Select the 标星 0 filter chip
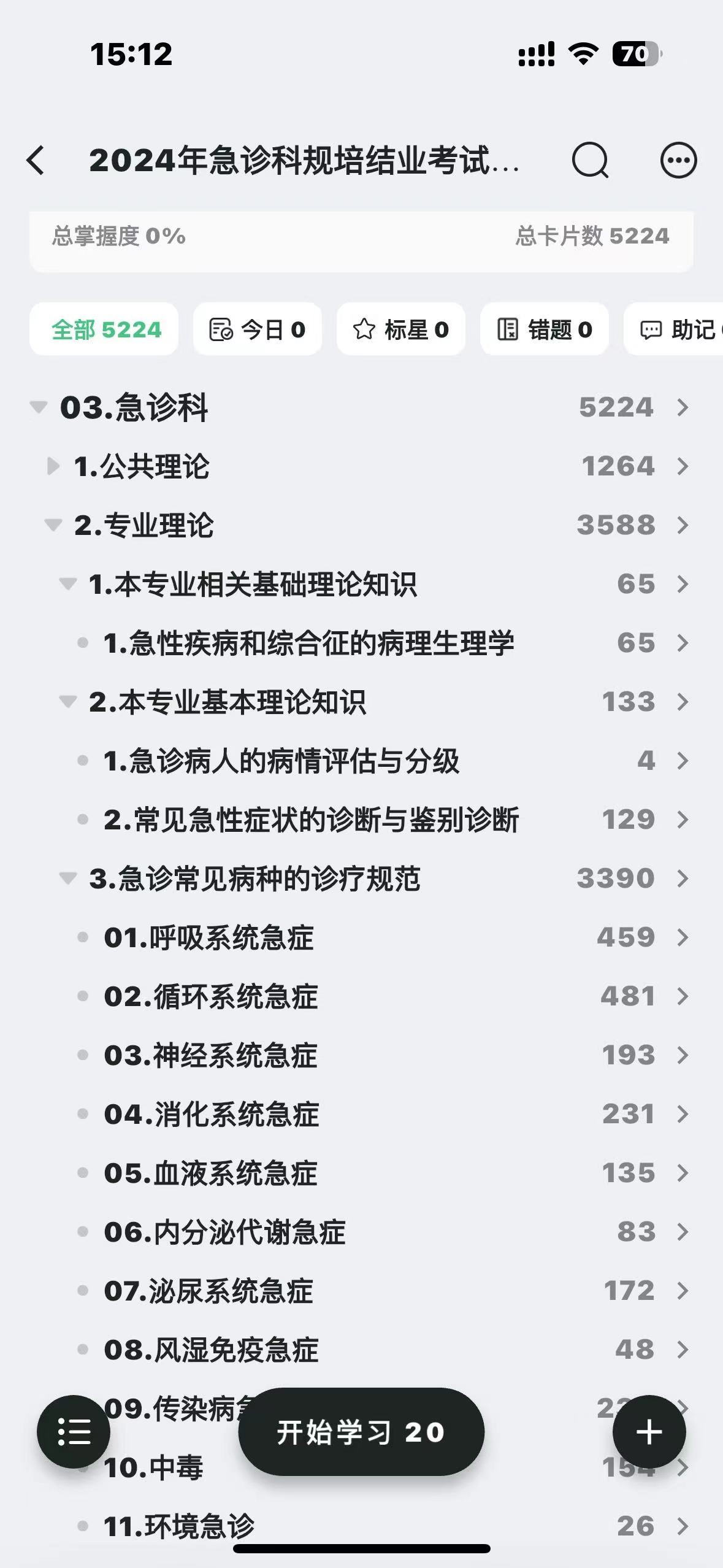Viewport: 723px width, 1568px height. point(401,329)
